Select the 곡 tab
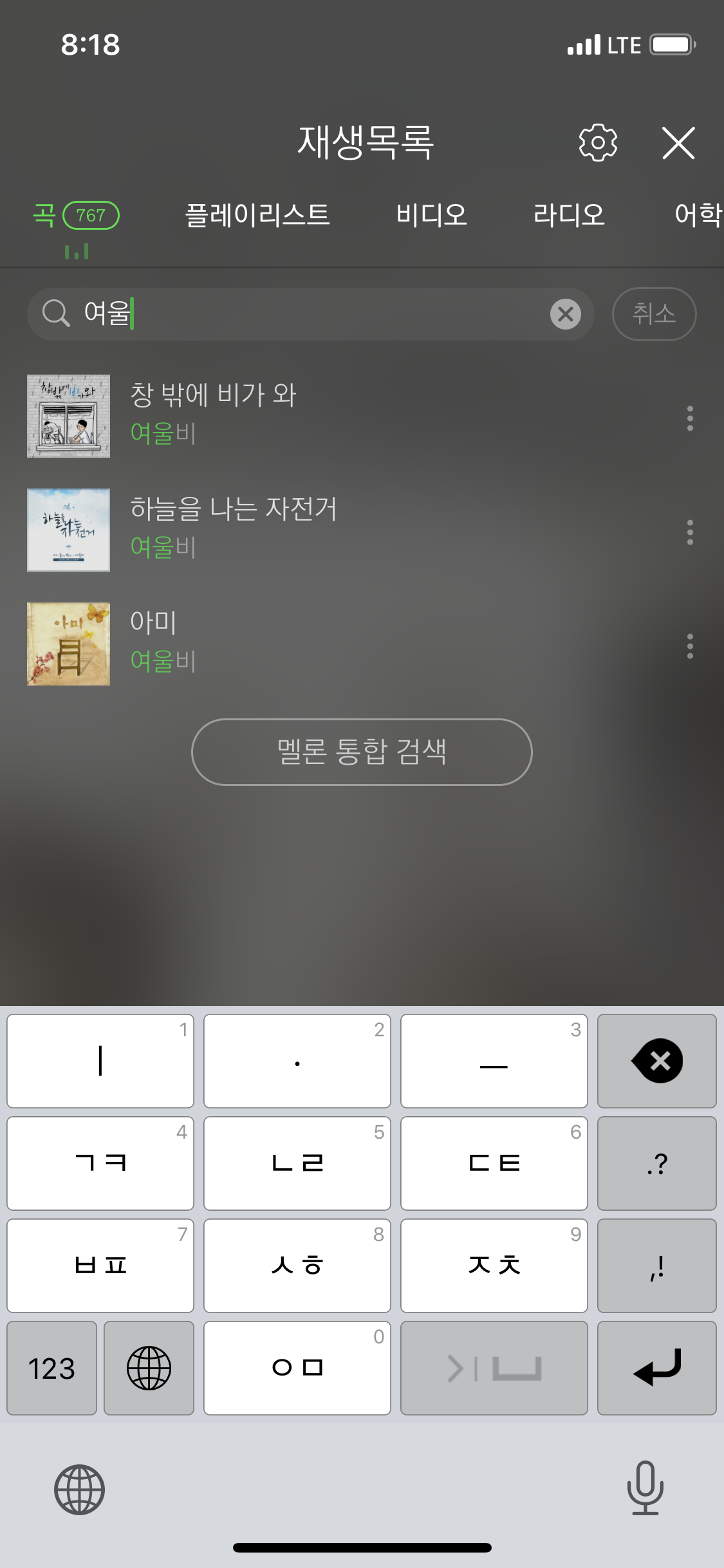The width and height of the screenshot is (724, 1568). click(x=75, y=215)
